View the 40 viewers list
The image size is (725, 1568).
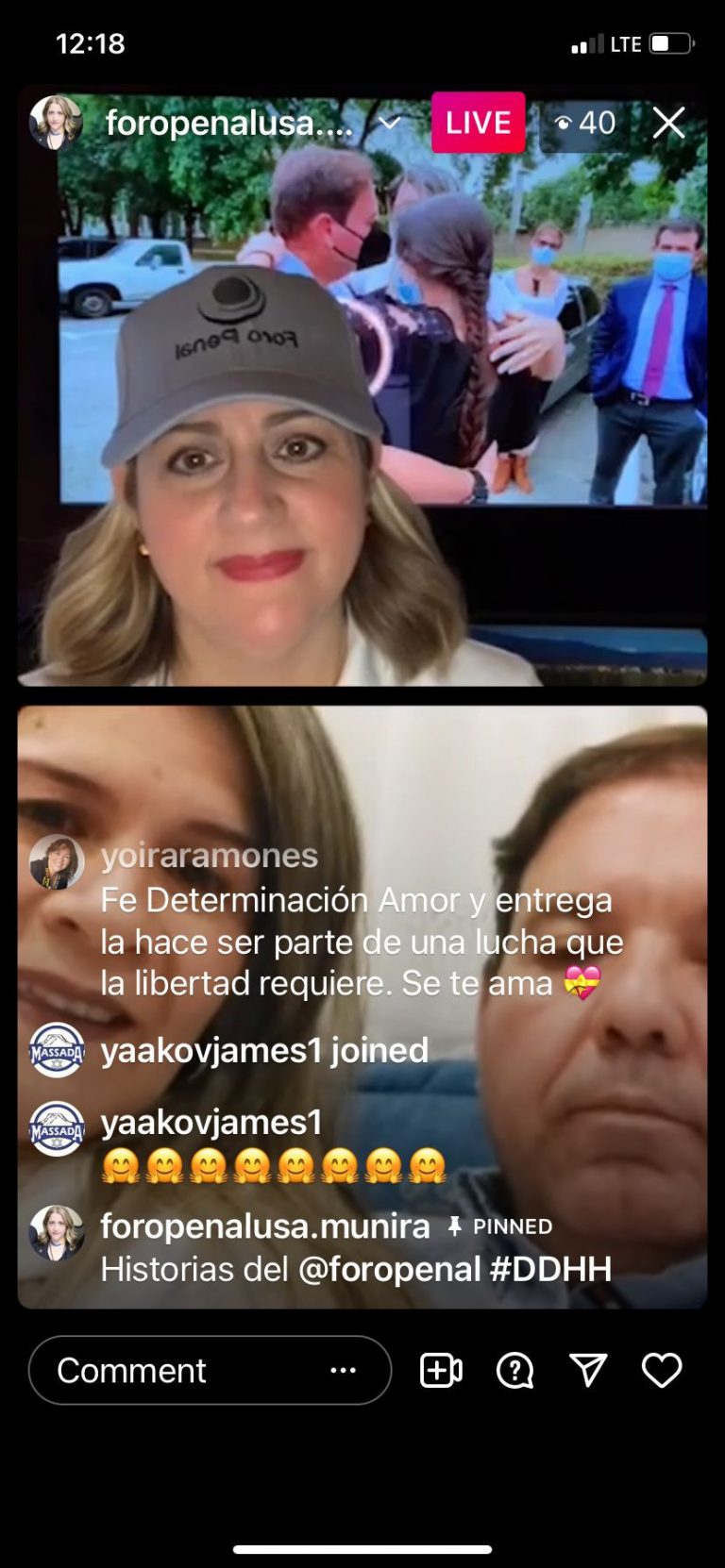pos(585,123)
